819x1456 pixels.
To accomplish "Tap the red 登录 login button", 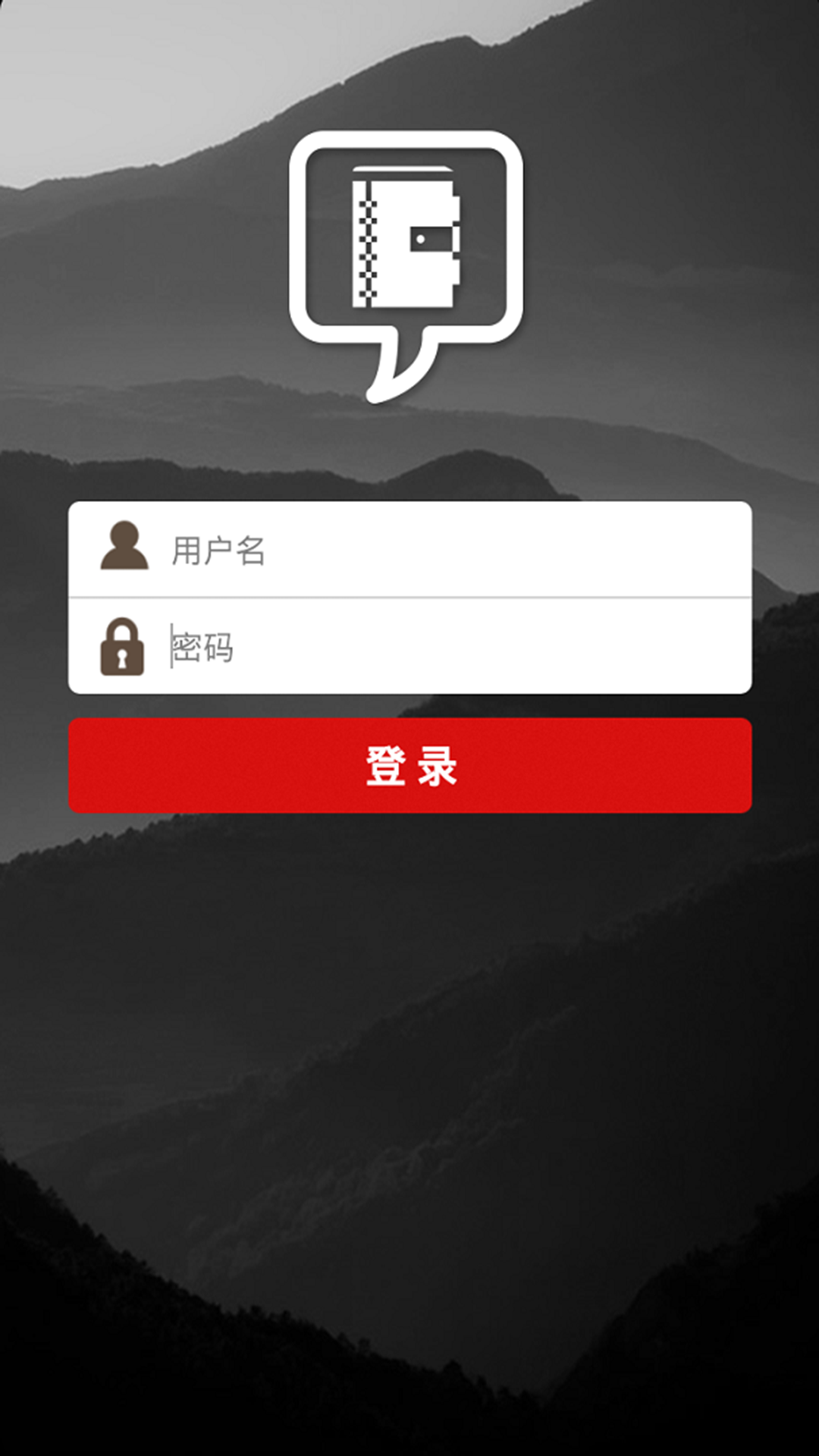I will pyautogui.click(x=409, y=766).
